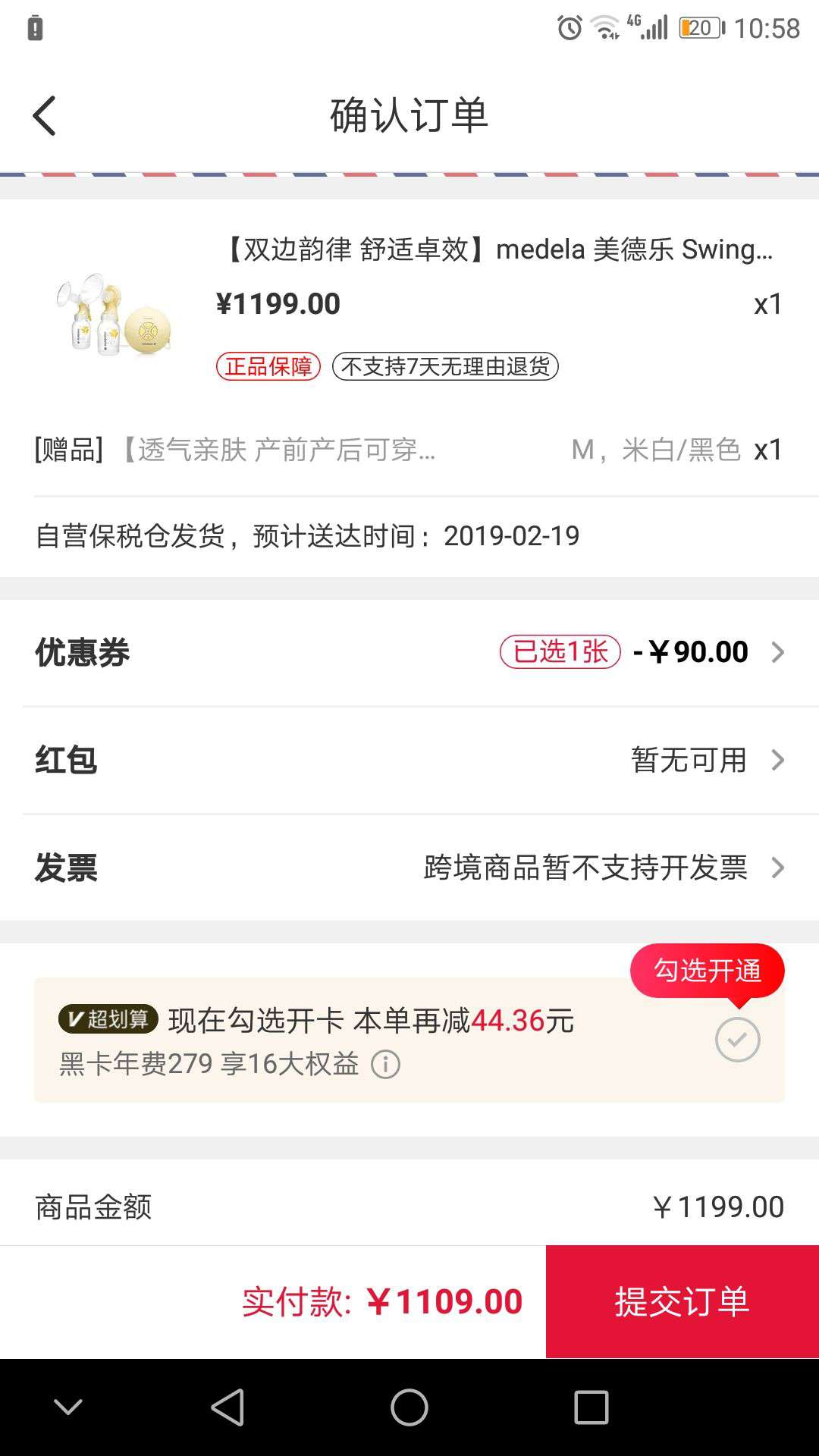
Task: Expand the 红包 red packet row
Action: pos(409,760)
